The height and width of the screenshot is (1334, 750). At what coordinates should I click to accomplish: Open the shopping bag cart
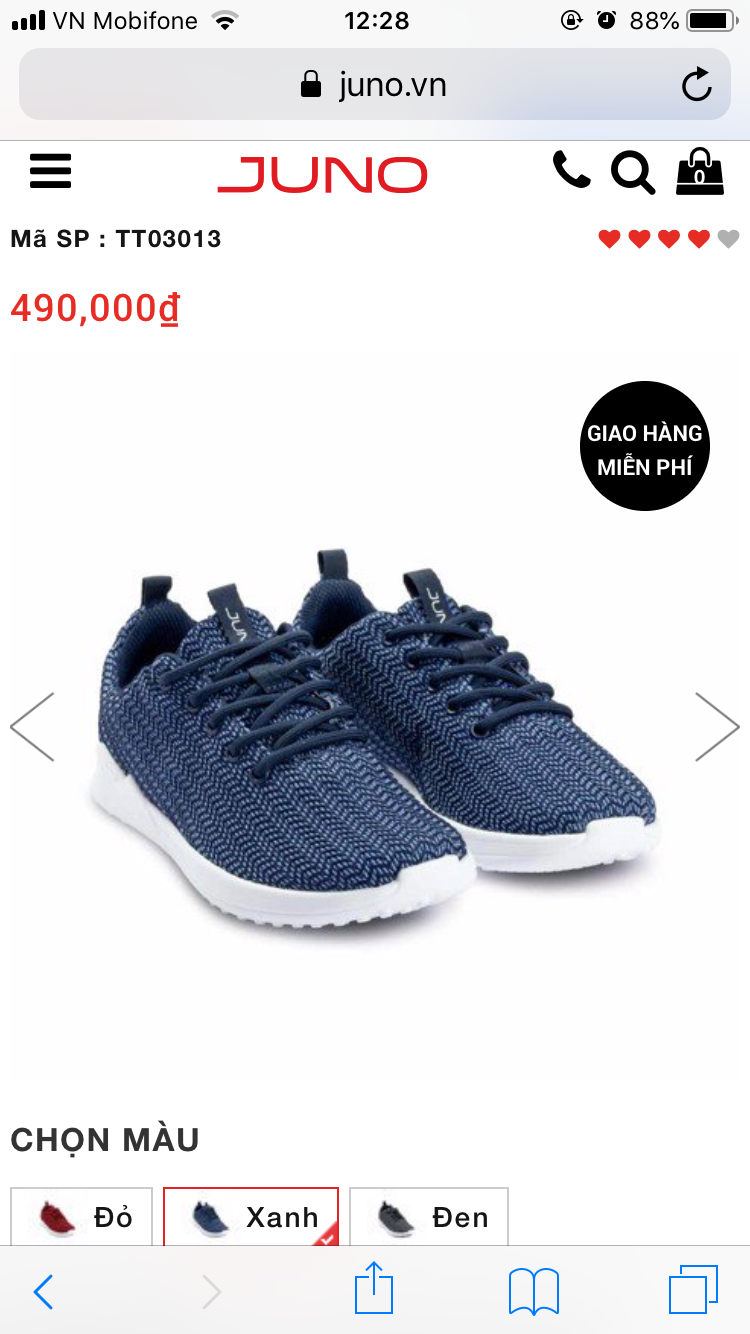point(700,172)
